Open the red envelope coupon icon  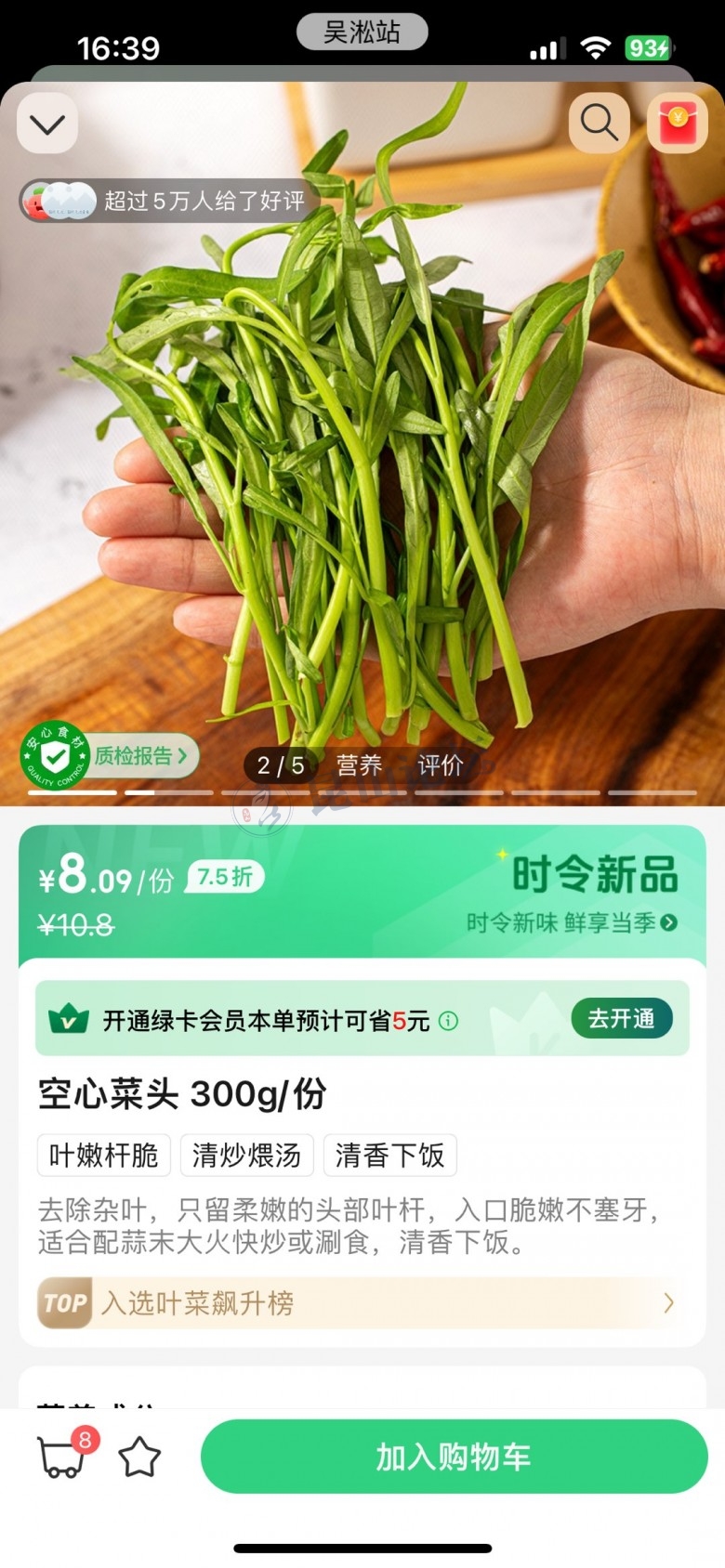[677, 123]
